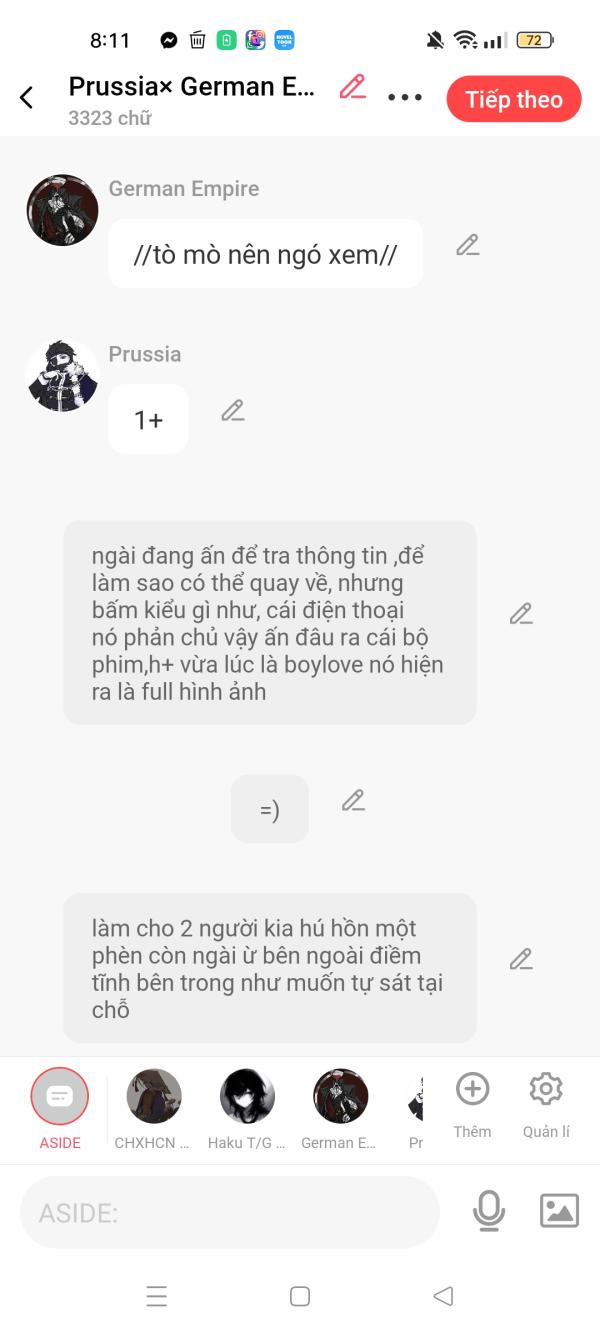Edit Prussia's "1+" message
The height and width of the screenshot is (1333, 600).
[x=233, y=410]
